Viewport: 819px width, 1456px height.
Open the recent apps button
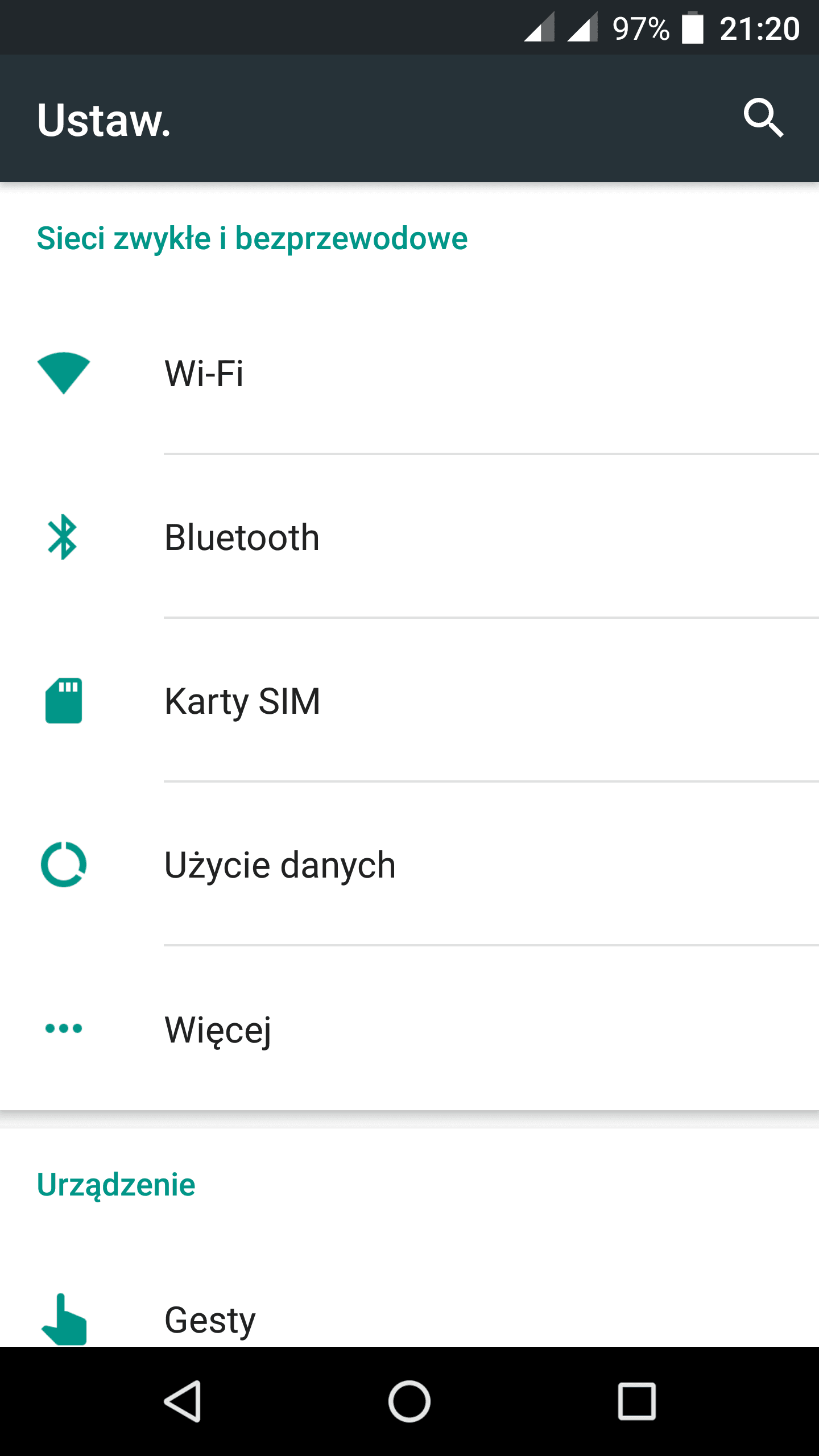637,1401
